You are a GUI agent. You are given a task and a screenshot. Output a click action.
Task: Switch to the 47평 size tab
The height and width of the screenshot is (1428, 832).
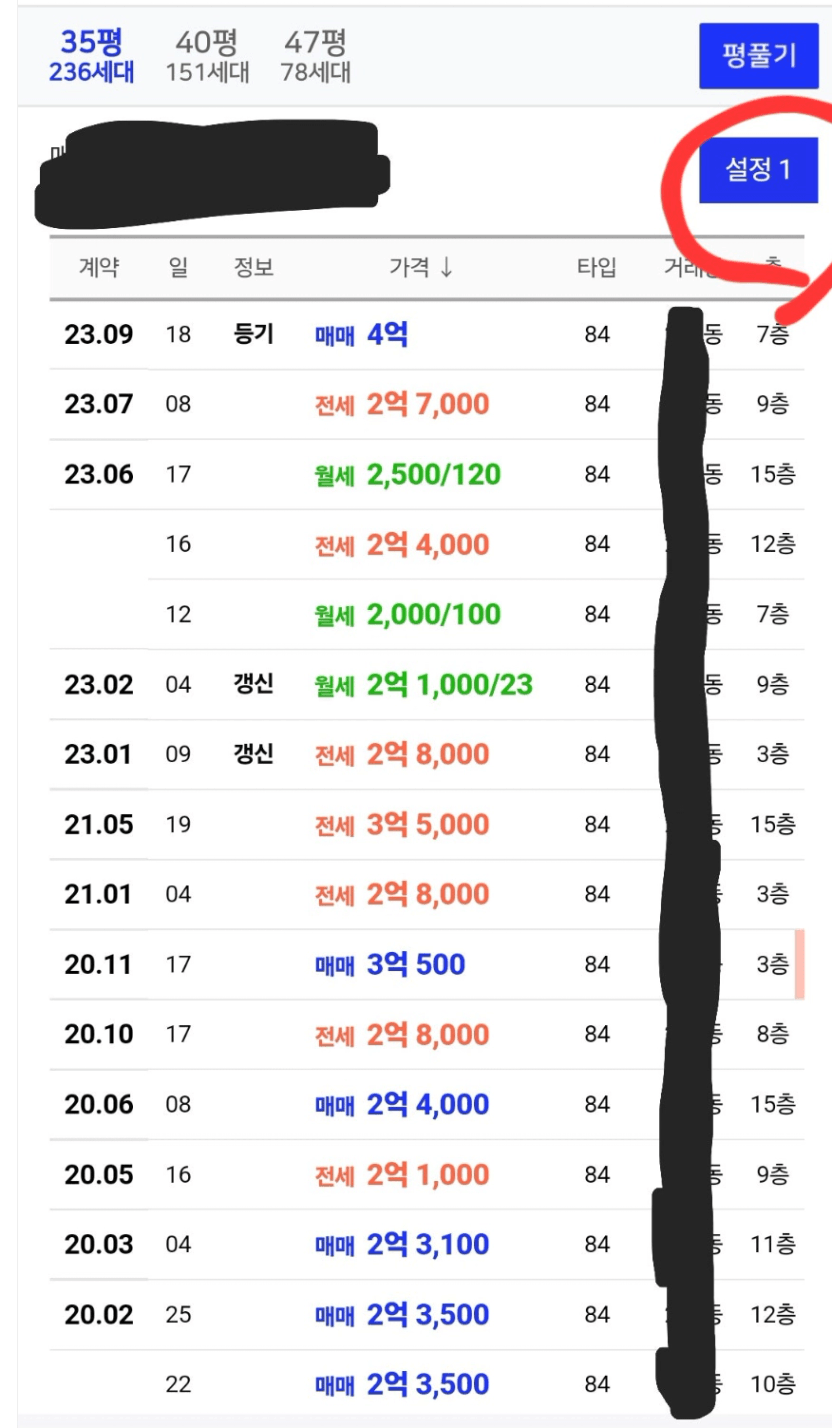point(315,56)
